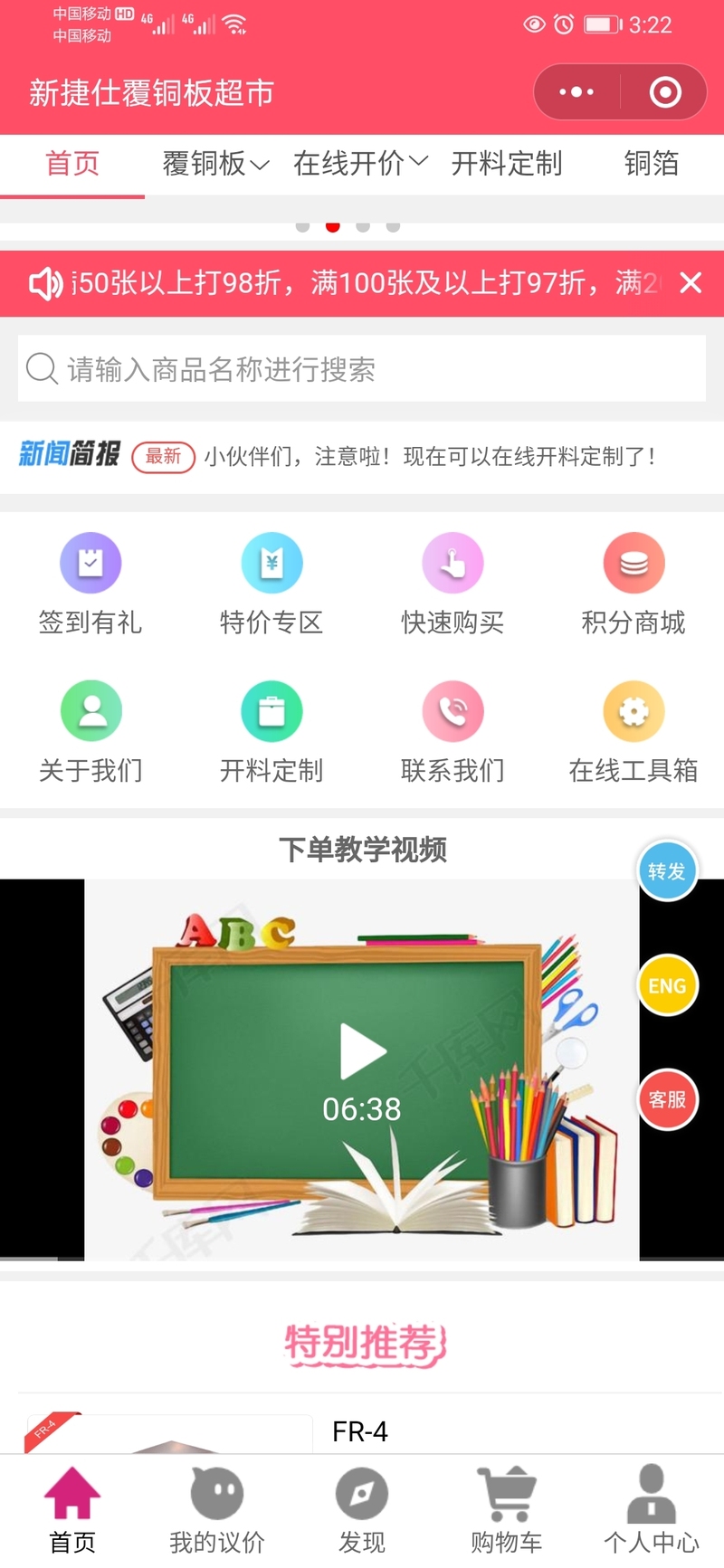The height and width of the screenshot is (1568, 724).
Task: Close the mini program with the circle icon
Action: [x=665, y=92]
